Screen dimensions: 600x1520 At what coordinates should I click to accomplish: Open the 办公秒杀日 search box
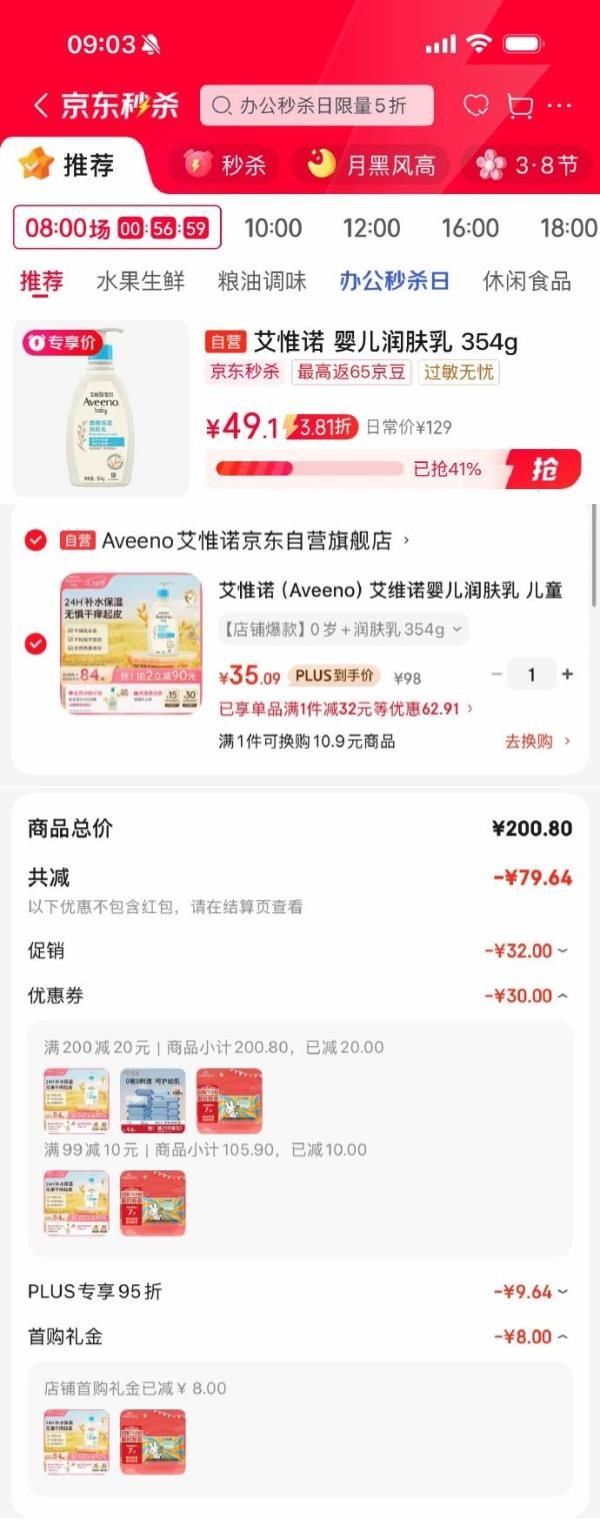[x=317, y=106]
